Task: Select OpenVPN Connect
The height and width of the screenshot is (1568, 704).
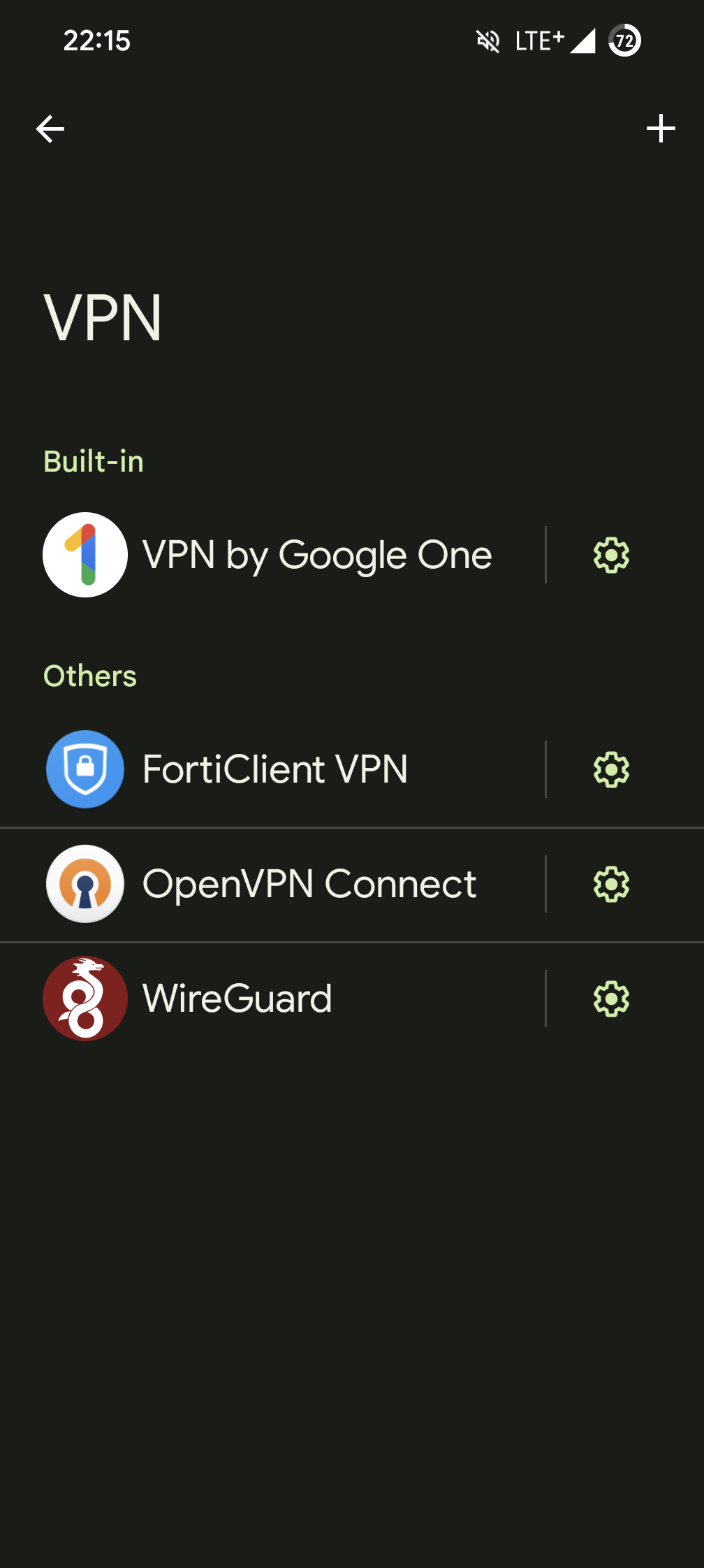Action: 293,884
